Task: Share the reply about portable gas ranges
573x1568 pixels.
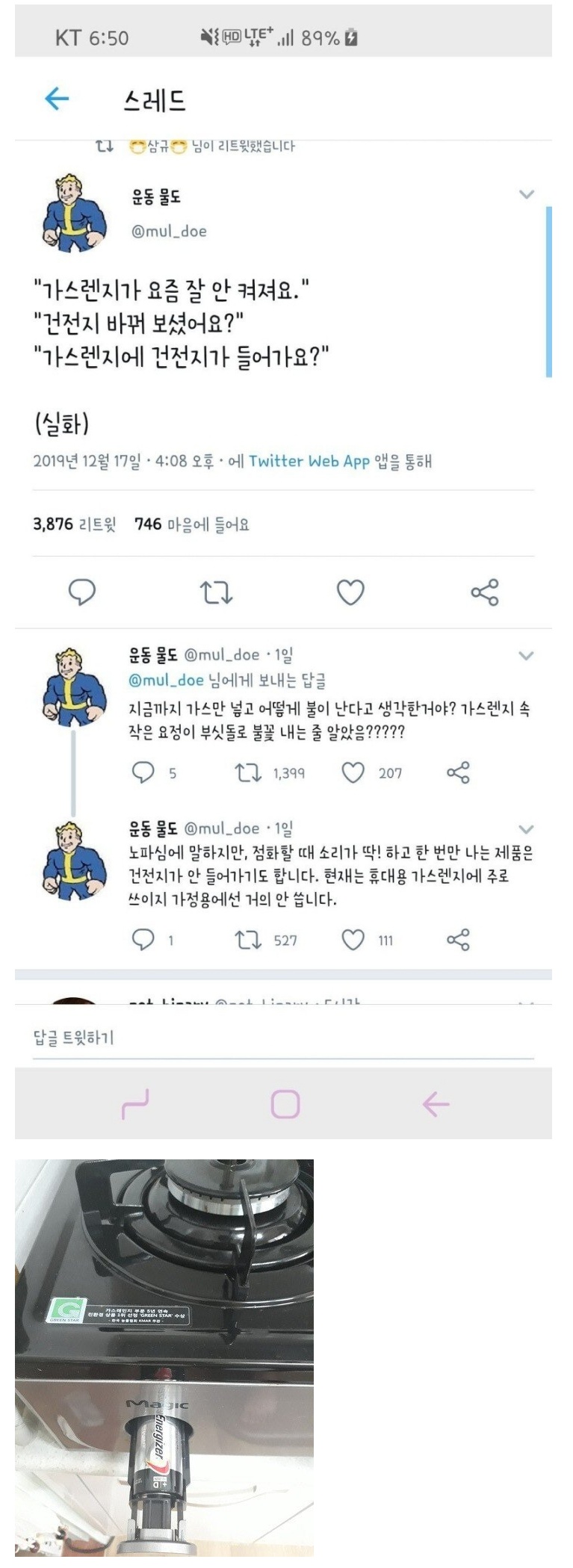Action: pyautogui.click(x=458, y=940)
